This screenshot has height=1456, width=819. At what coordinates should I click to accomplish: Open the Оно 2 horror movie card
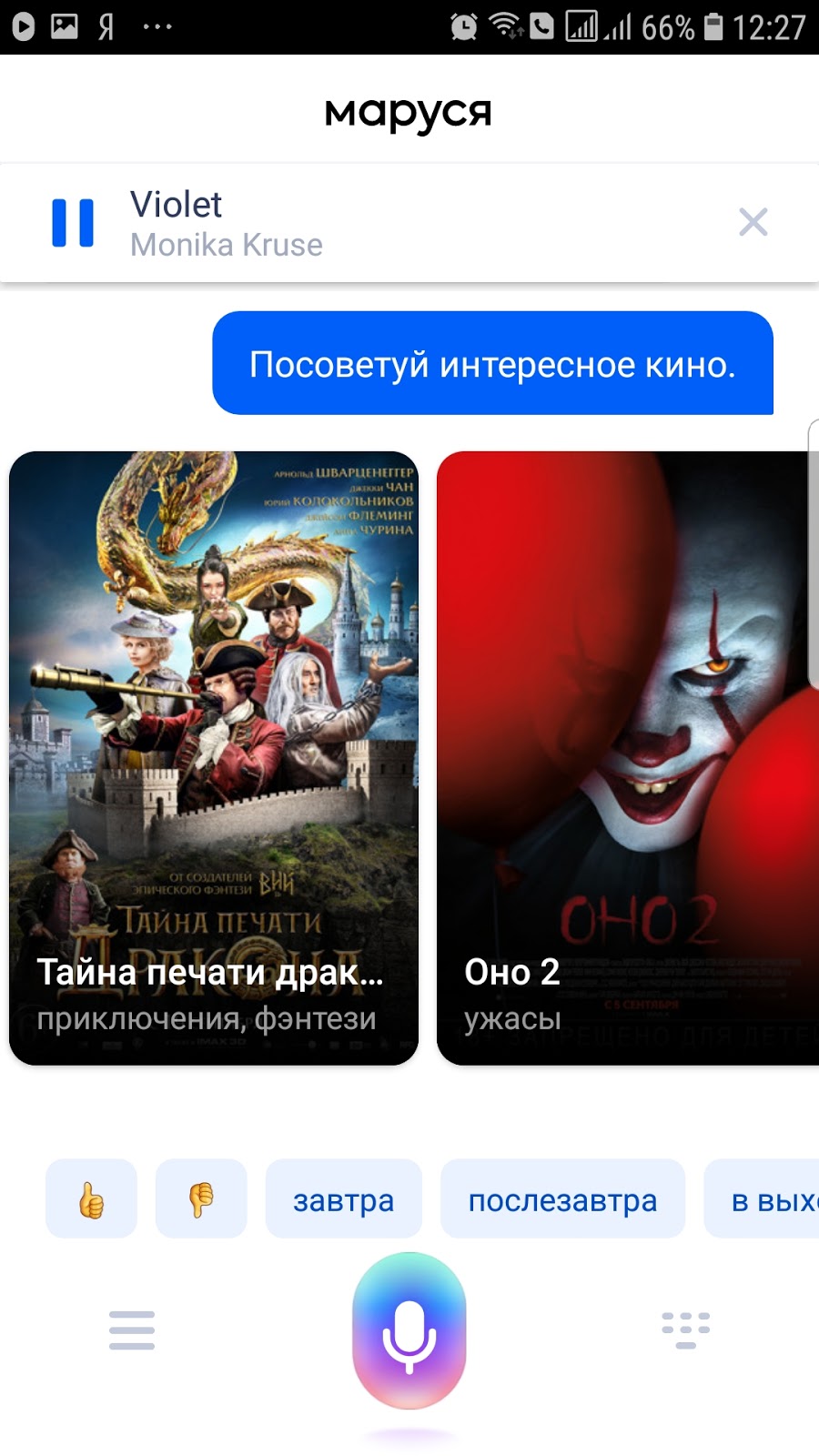point(626,757)
